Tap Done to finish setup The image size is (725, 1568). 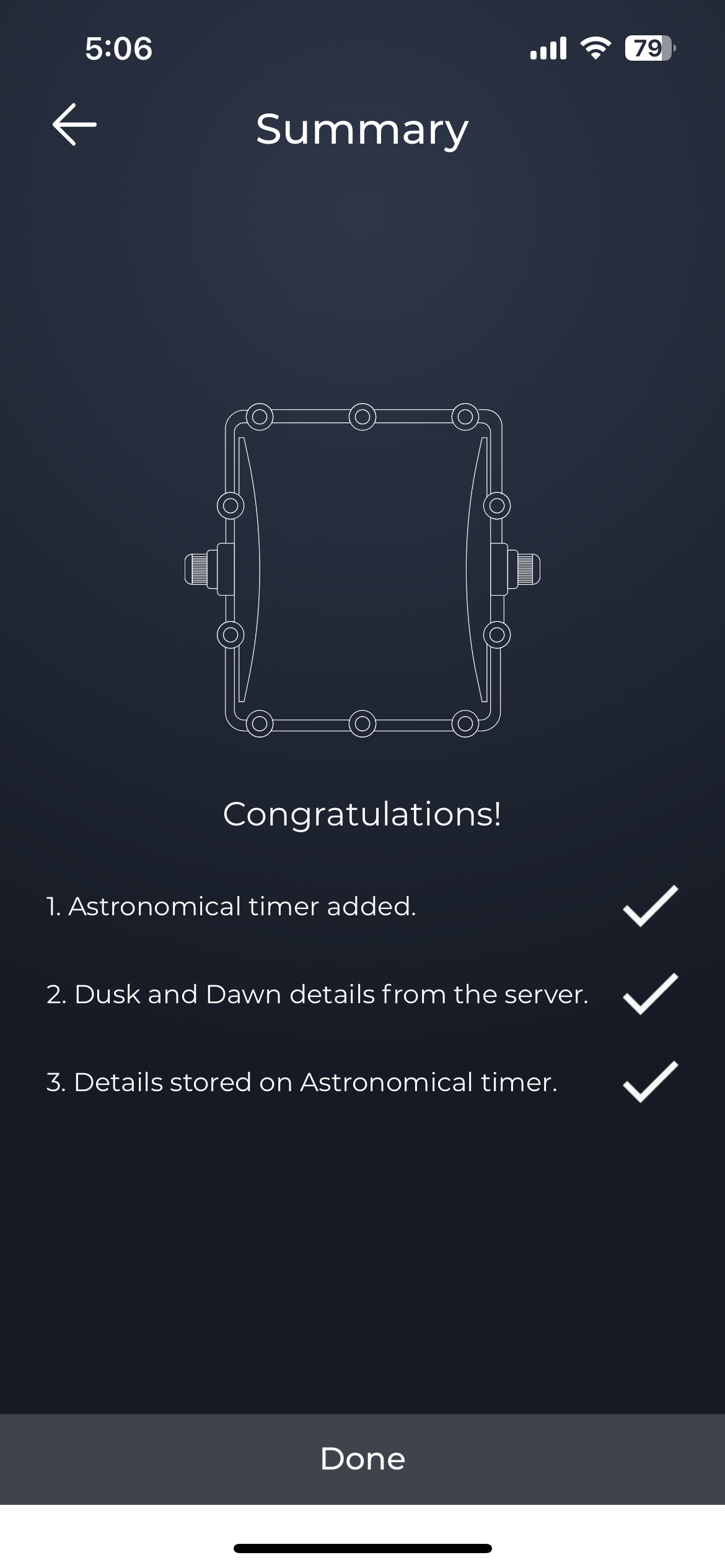[362, 1458]
